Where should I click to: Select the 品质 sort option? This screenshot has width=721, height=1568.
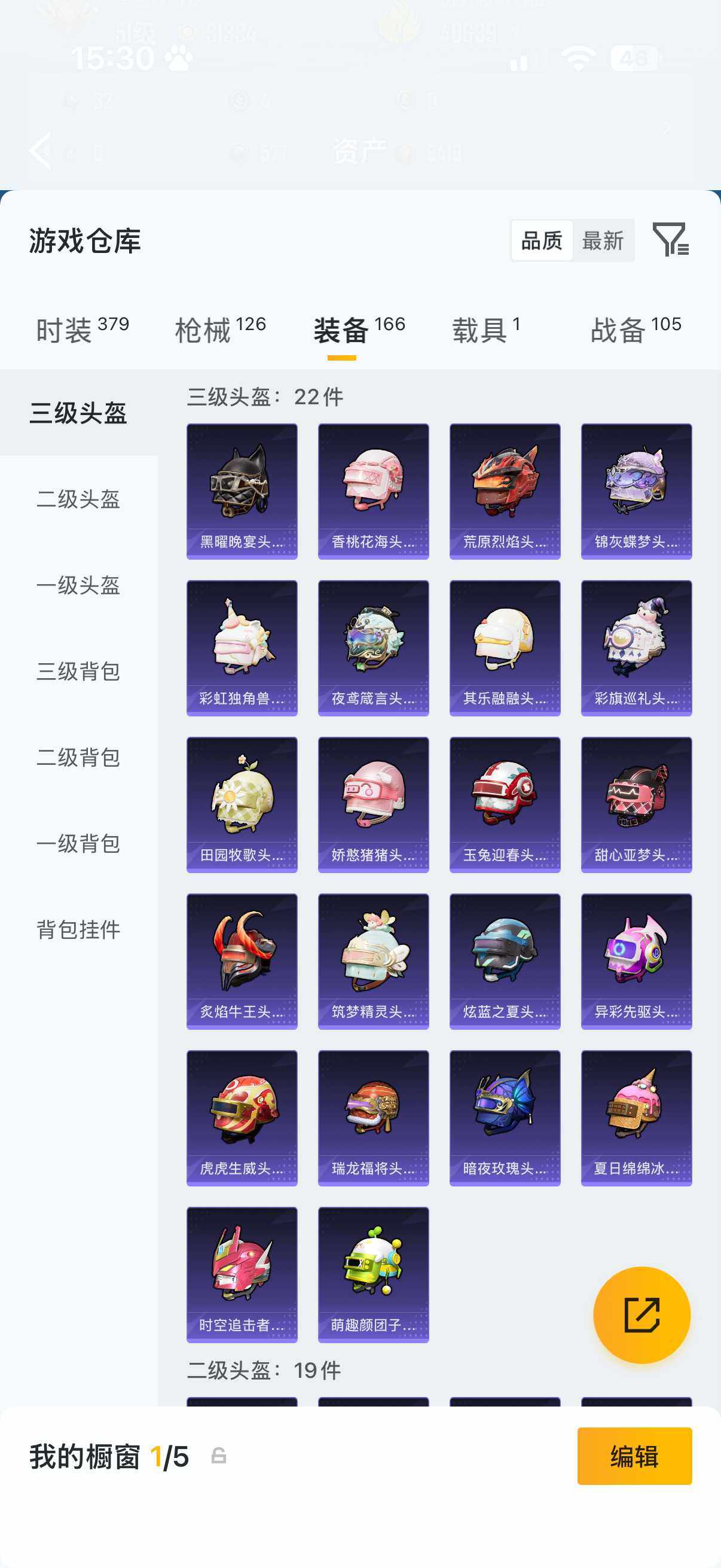[x=542, y=240]
